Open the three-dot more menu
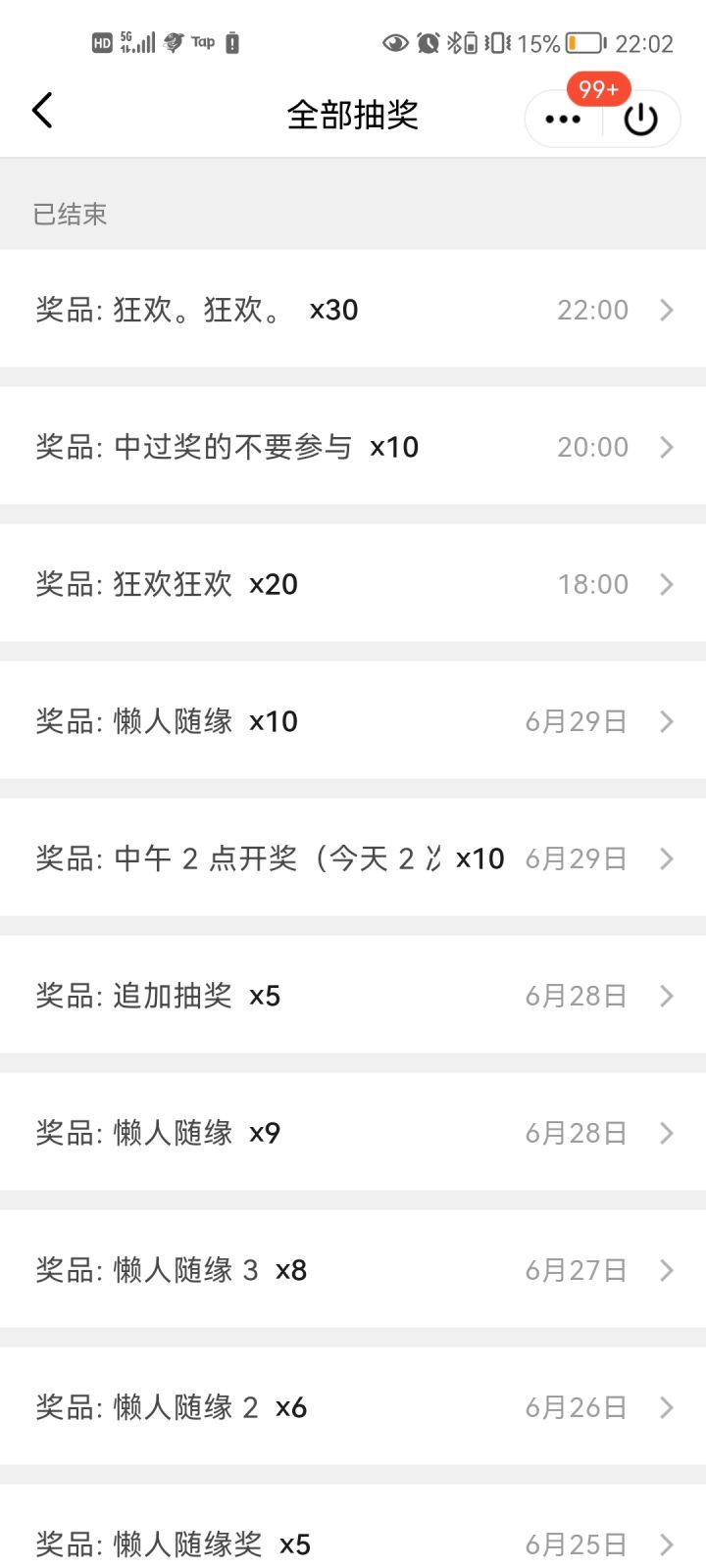This screenshot has height=1568, width=706. [563, 120]
